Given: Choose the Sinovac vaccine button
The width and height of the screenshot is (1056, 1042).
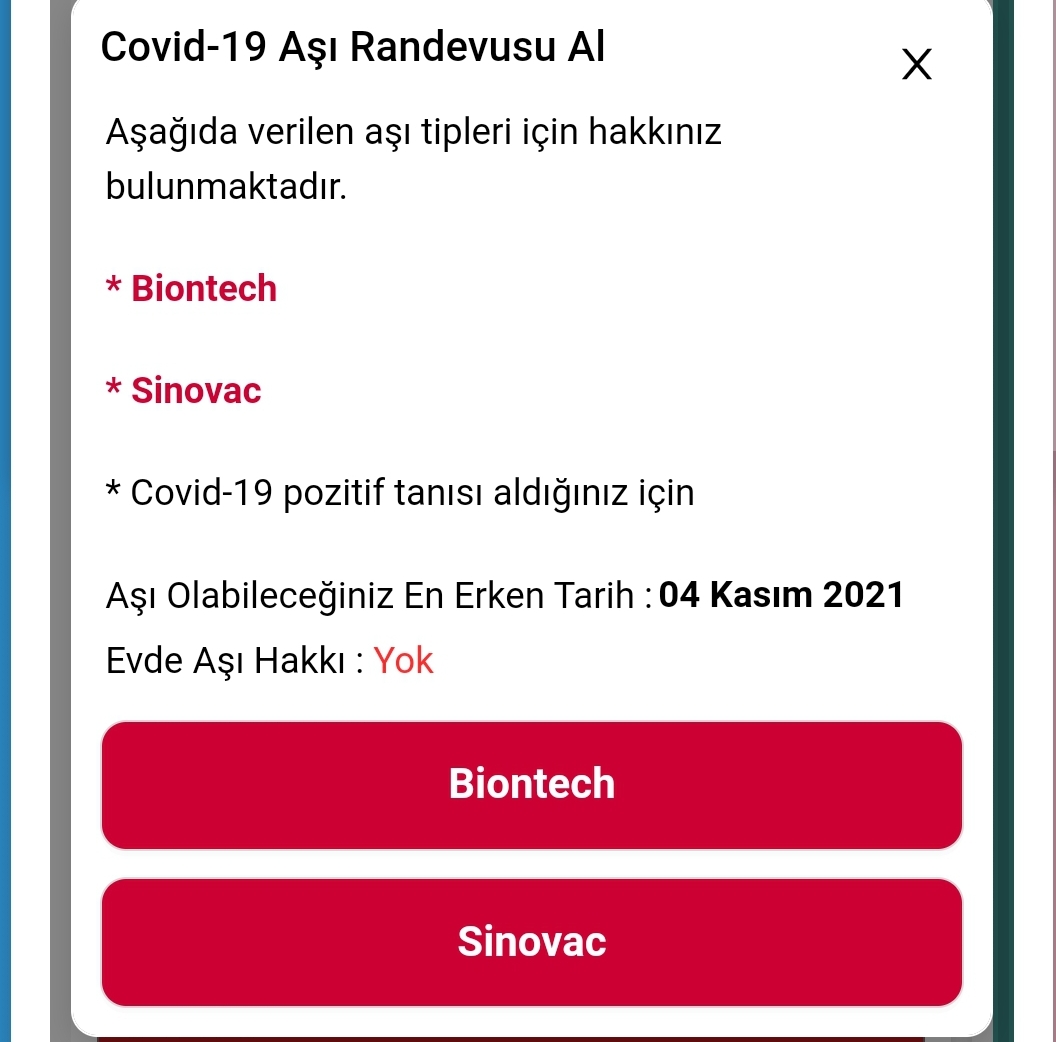Looking at the screenshot, I should [x=531, y=942].
